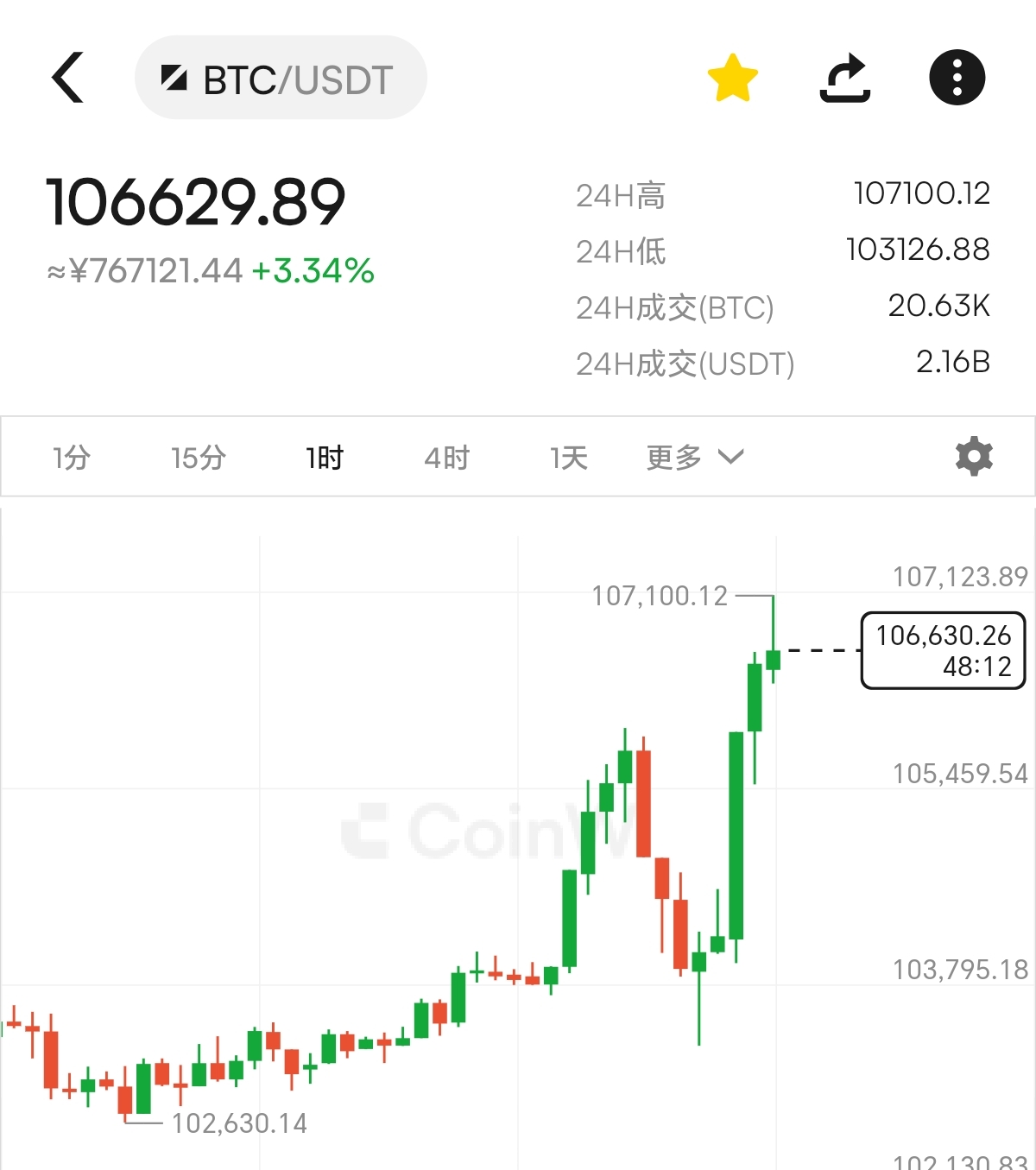Viewport: 1036px width, 1170px height.
Task: Switch chart to 4时 interval
Action: [x=446, y=457]
